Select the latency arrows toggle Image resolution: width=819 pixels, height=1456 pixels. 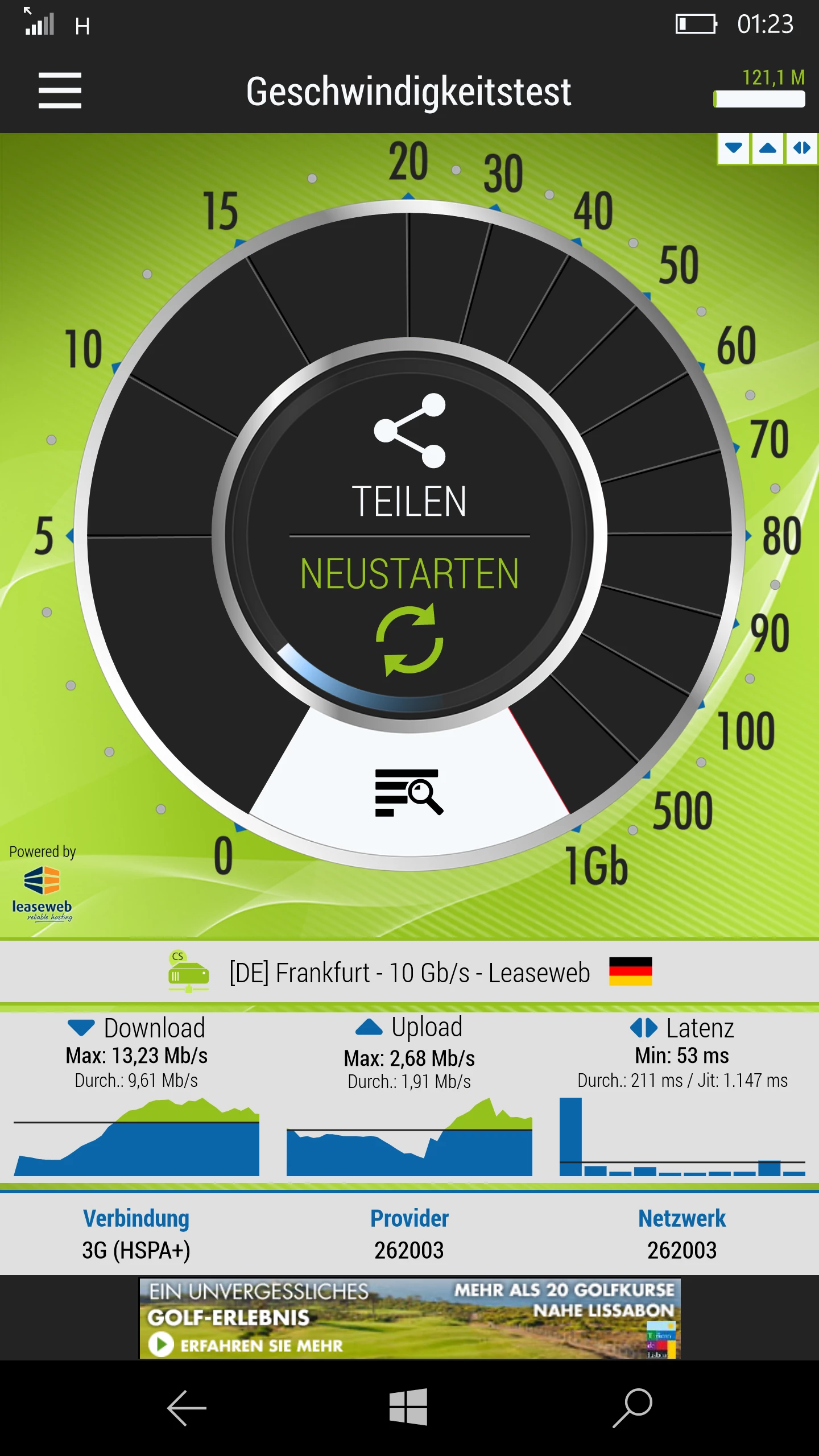point(802,148)
